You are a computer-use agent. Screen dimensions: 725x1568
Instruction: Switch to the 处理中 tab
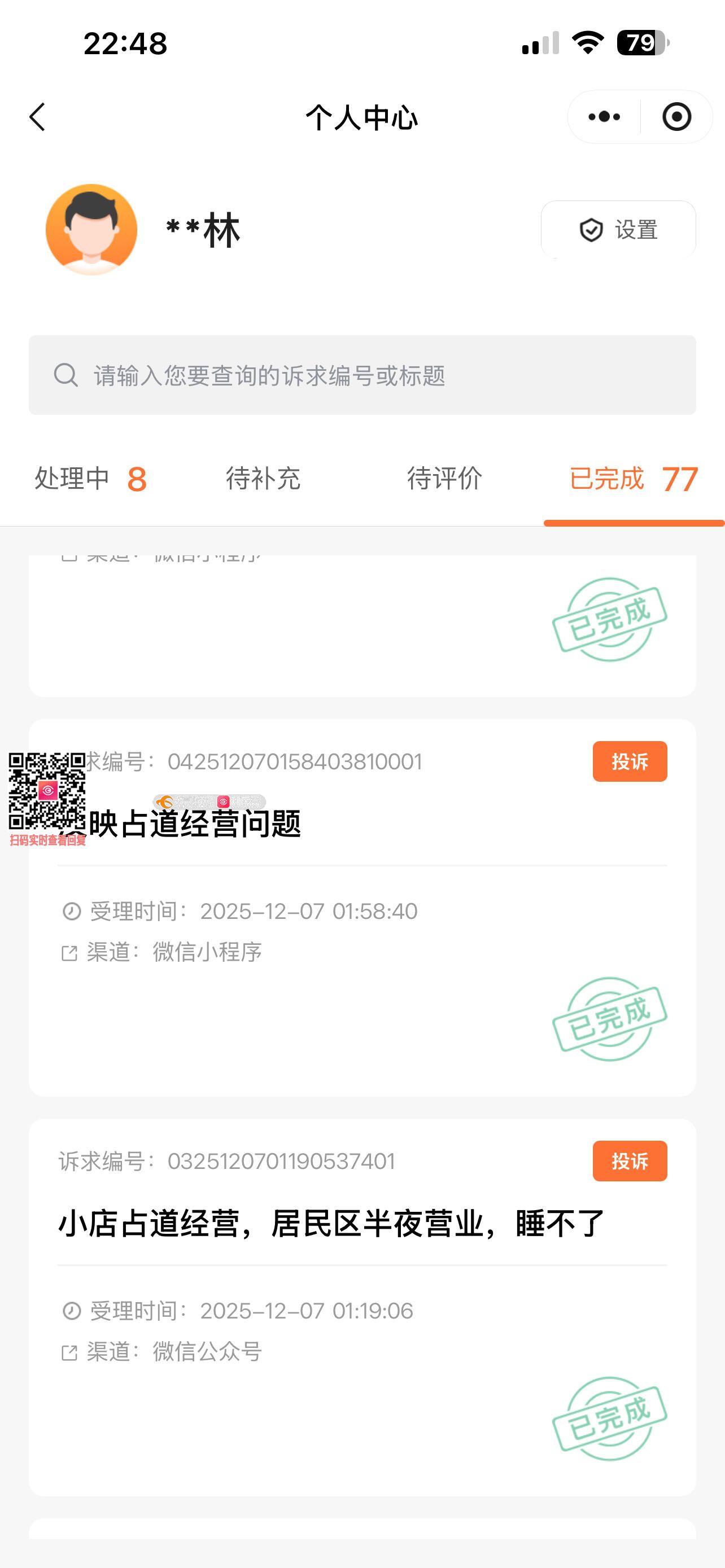(x=90, y=479)
